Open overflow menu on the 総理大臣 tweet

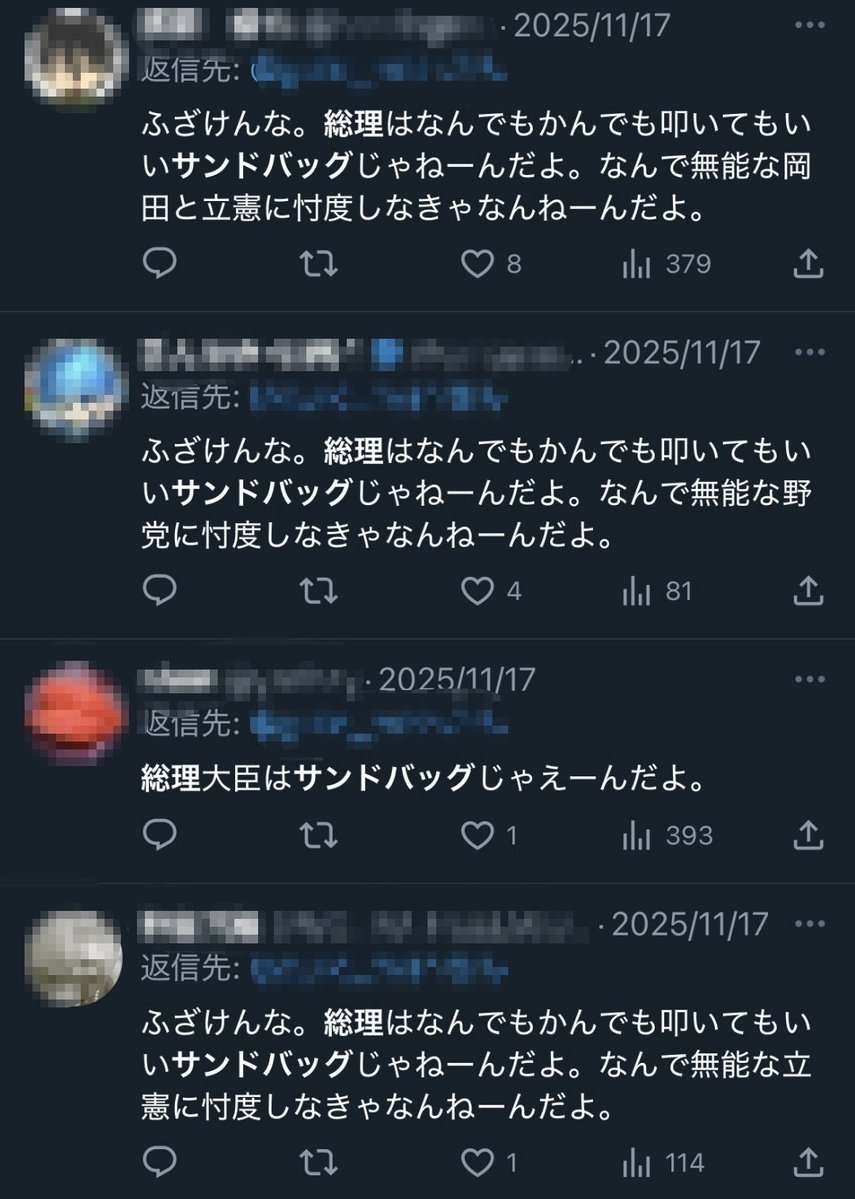pyautogui.click(x=808, y=680)
